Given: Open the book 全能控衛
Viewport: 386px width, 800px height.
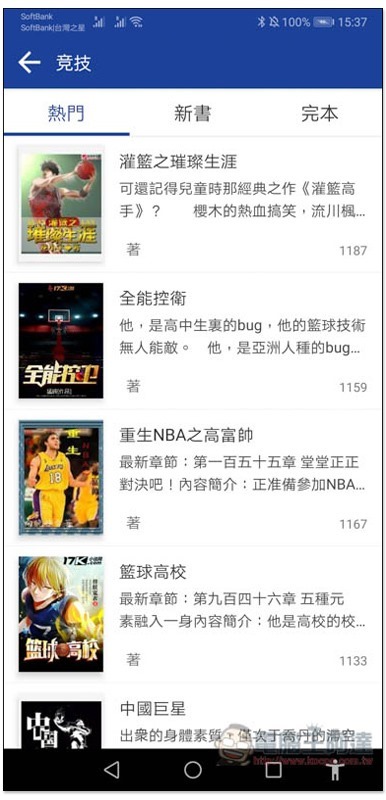Looking at the screenshot, I should 193,341.
